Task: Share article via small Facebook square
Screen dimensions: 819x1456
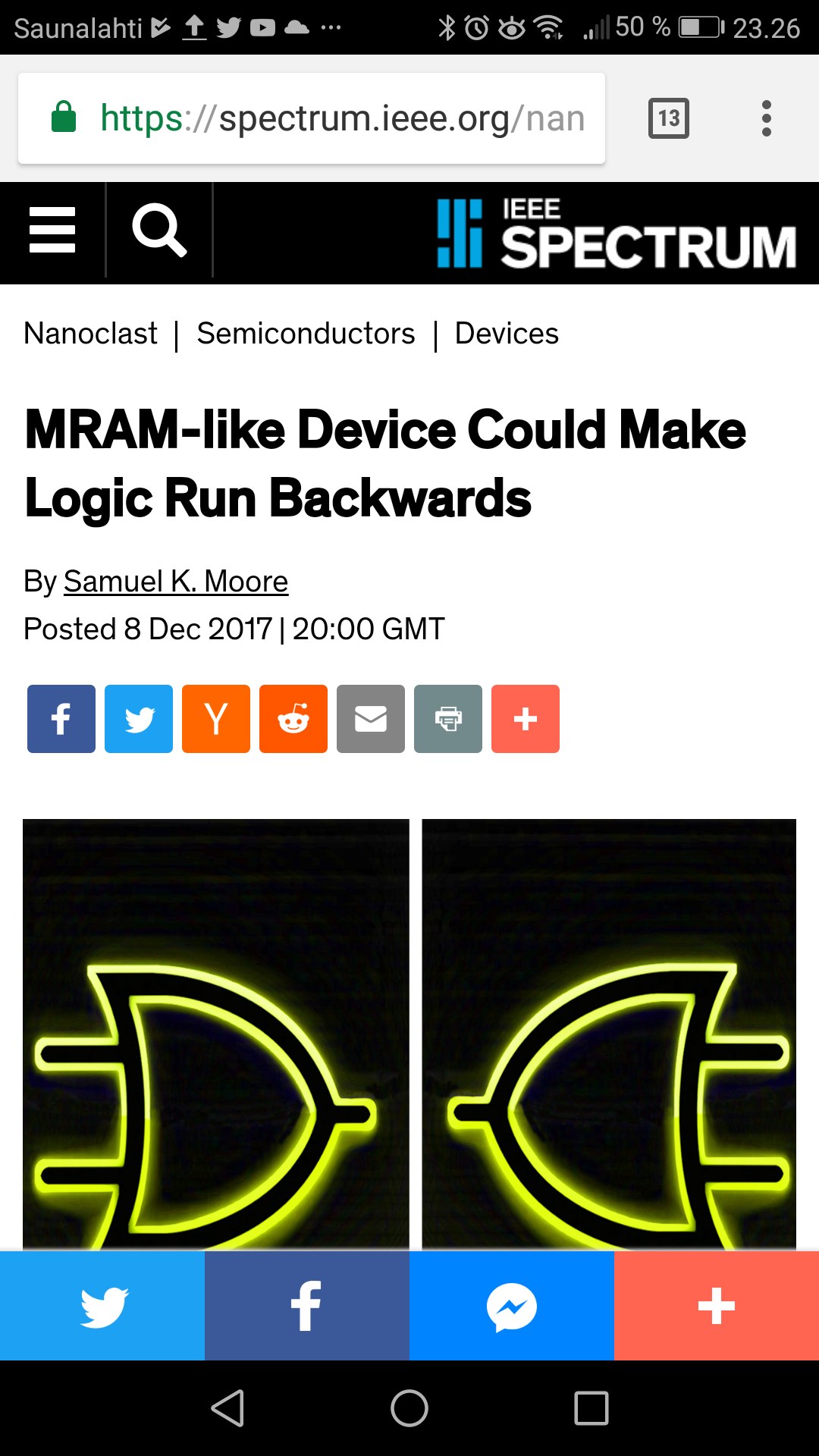Action: (61, 719)
